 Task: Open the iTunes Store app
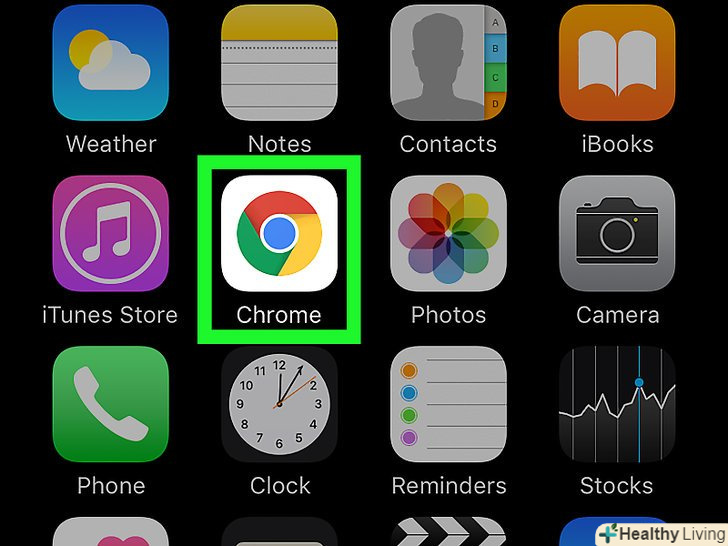click(x=111, y=233)
